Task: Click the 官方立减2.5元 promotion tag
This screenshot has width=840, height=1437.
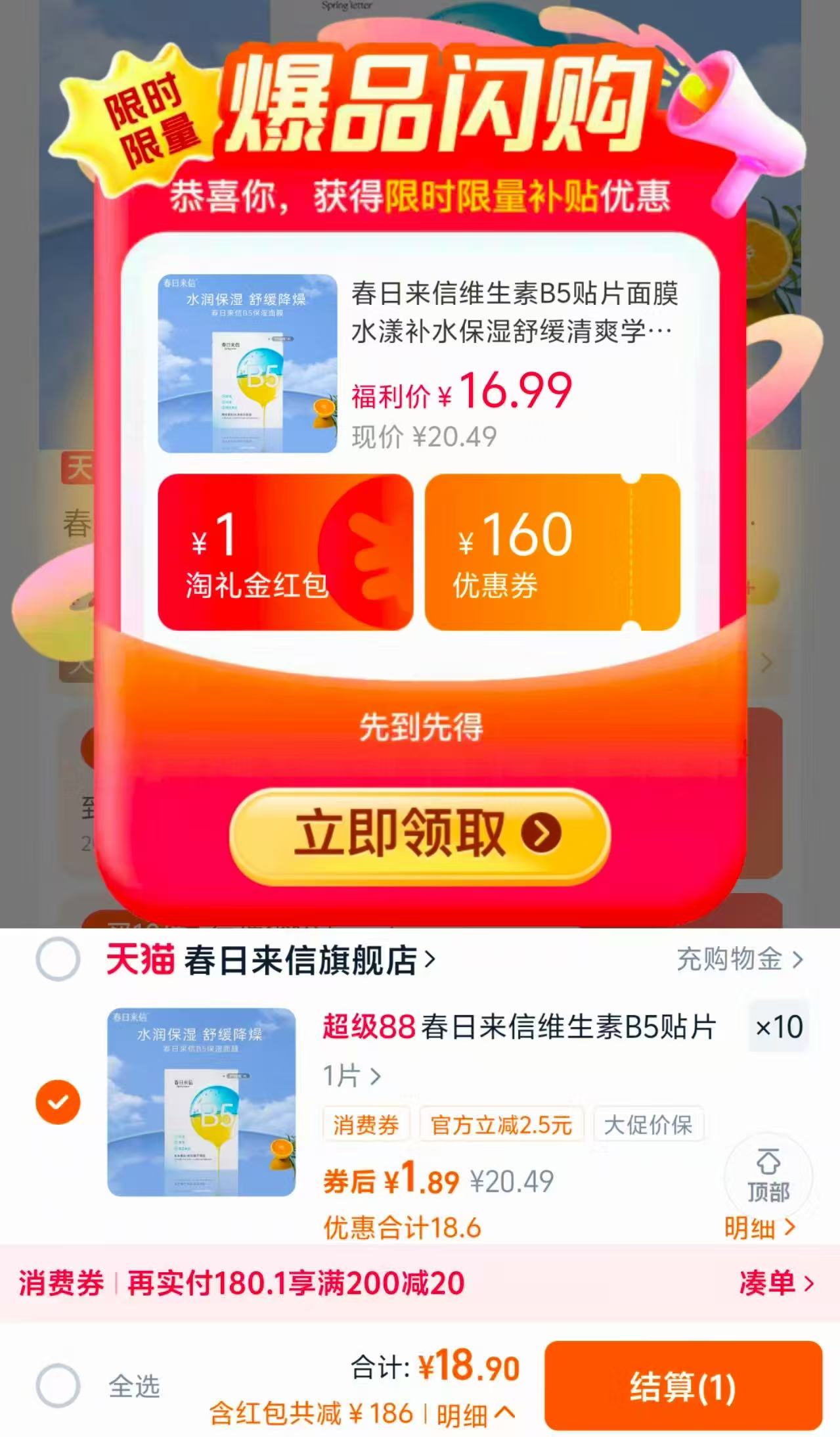Action: [500, 1125]
